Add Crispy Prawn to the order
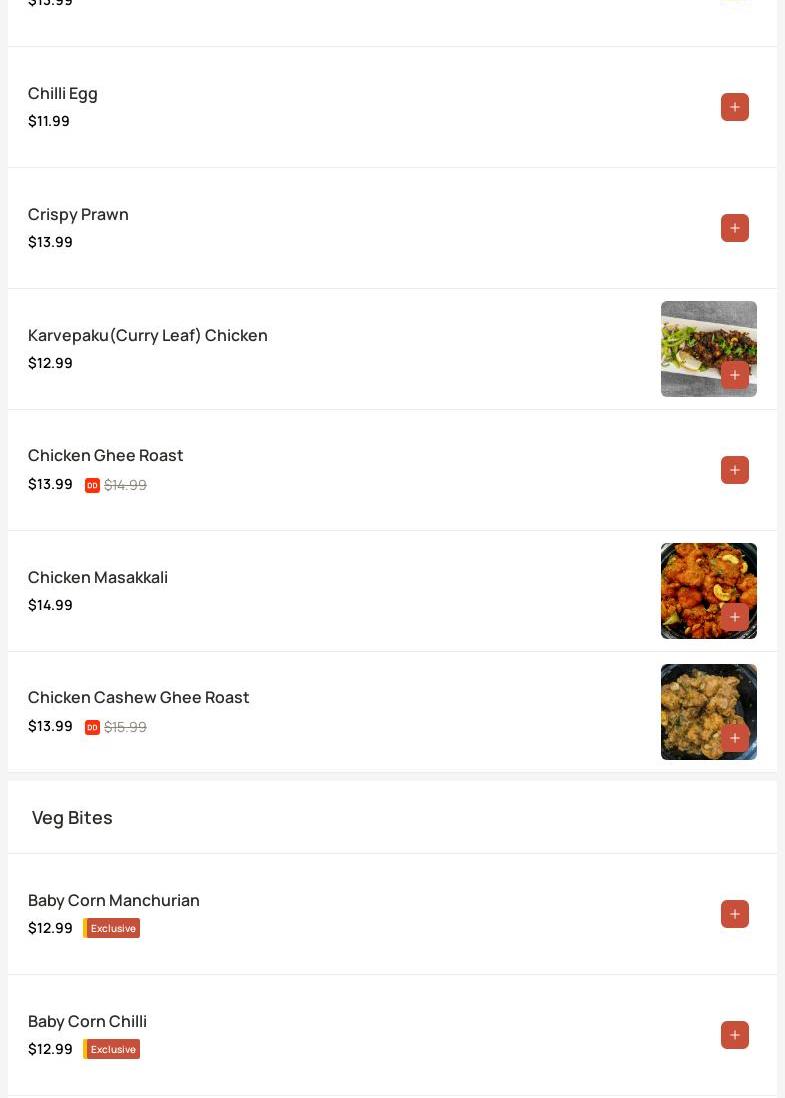 [734, 228]
